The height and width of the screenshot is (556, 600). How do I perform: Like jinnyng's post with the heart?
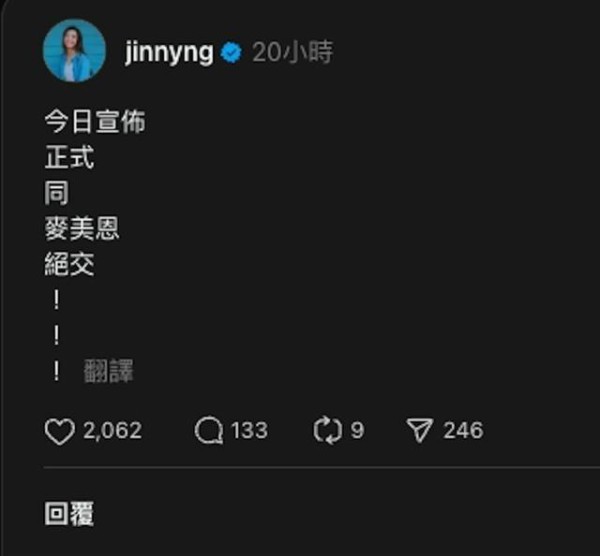[x=61, y=431]
